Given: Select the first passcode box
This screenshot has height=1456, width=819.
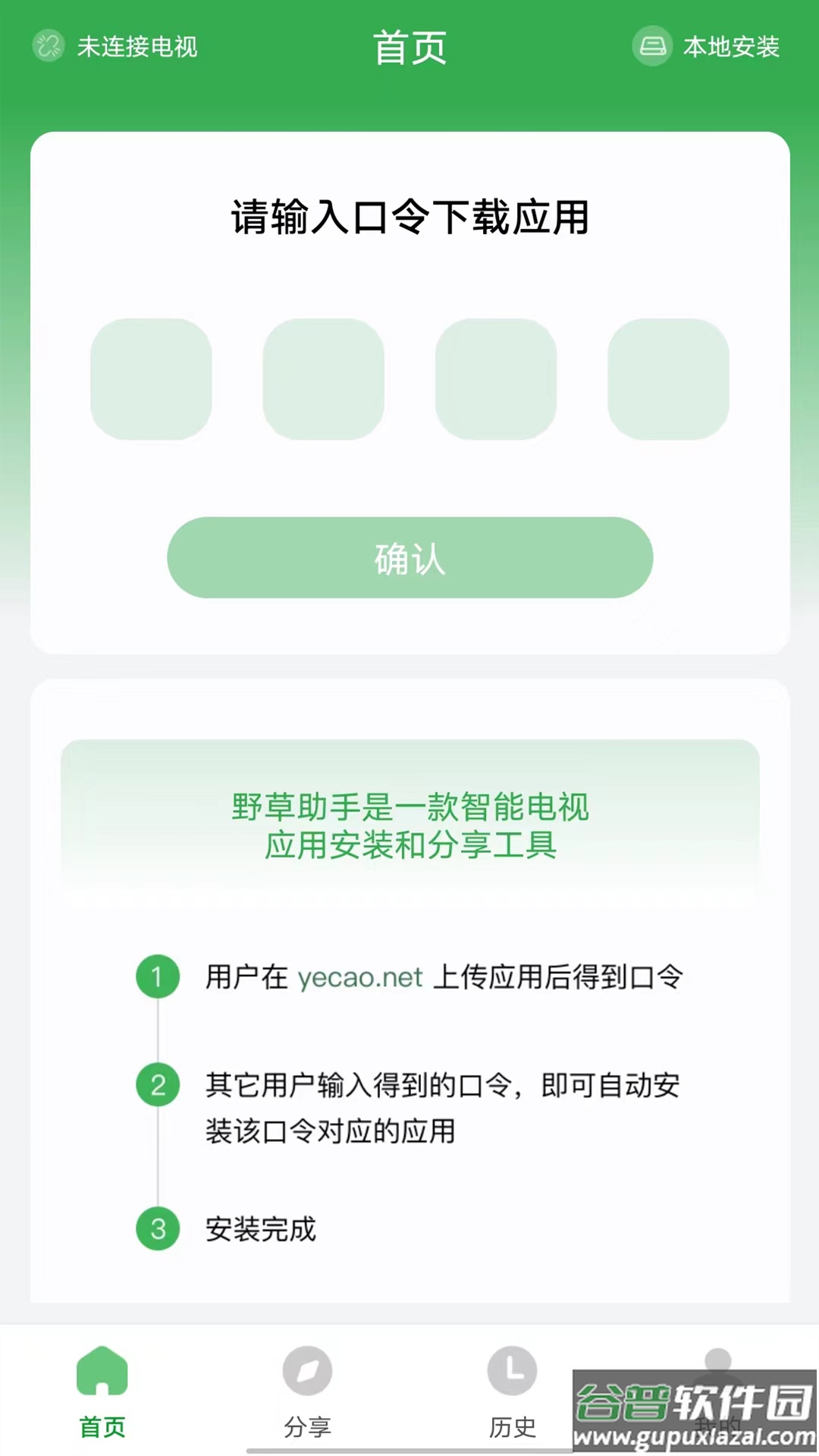Looking at the screenshot, I should 151,379.
